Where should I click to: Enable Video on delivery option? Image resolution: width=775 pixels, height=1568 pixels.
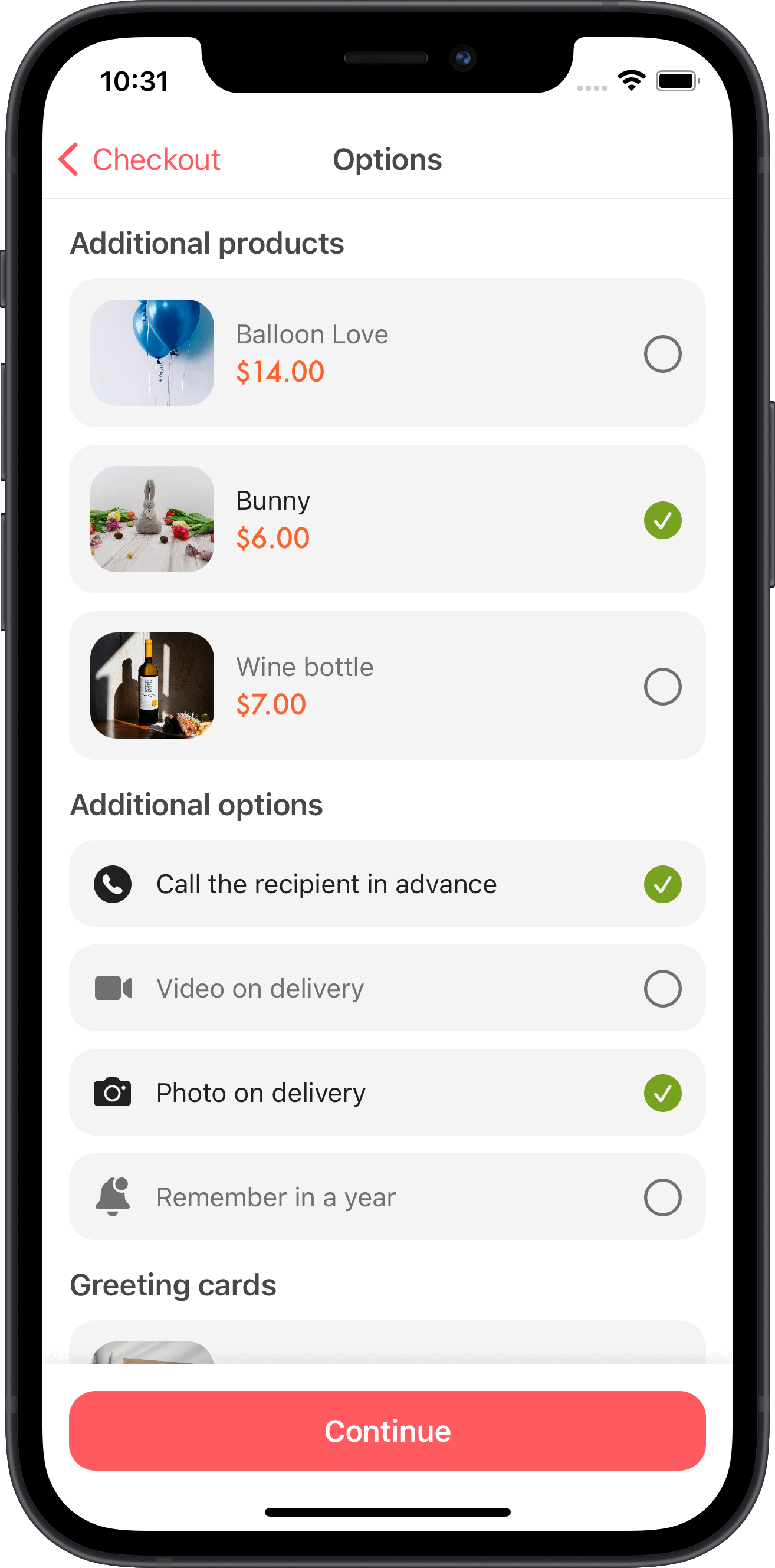662,989
